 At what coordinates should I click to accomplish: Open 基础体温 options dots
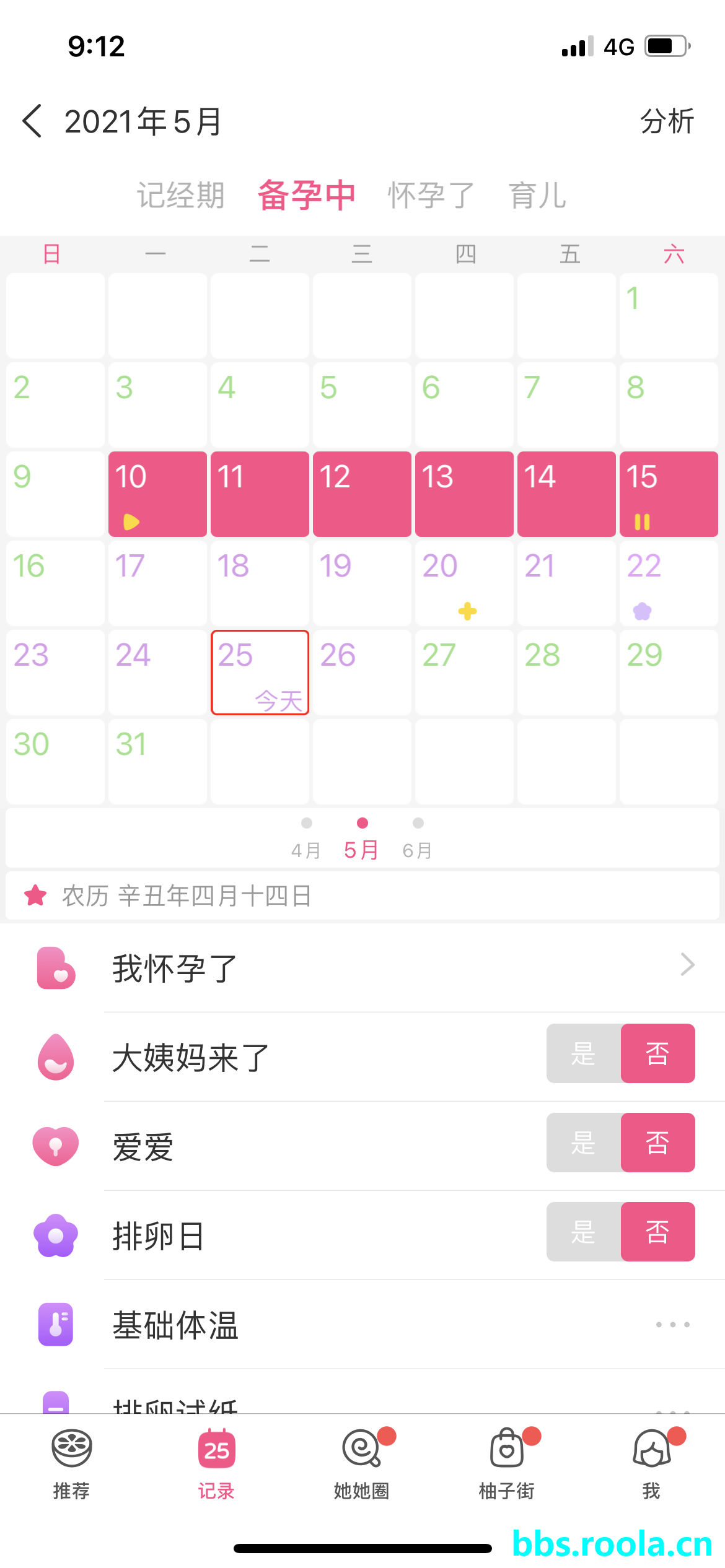672,1325
